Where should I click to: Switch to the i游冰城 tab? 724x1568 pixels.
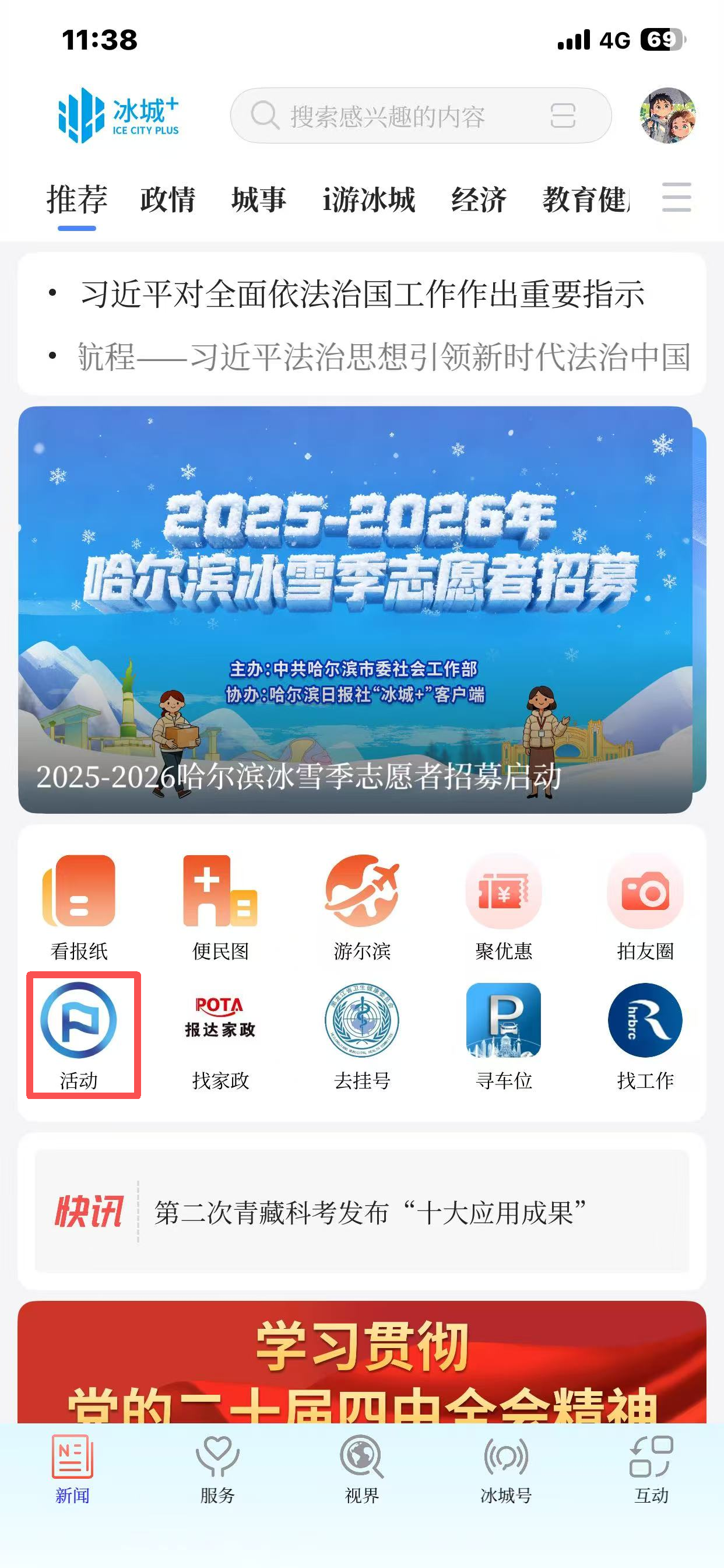click(x=368, y=199)
